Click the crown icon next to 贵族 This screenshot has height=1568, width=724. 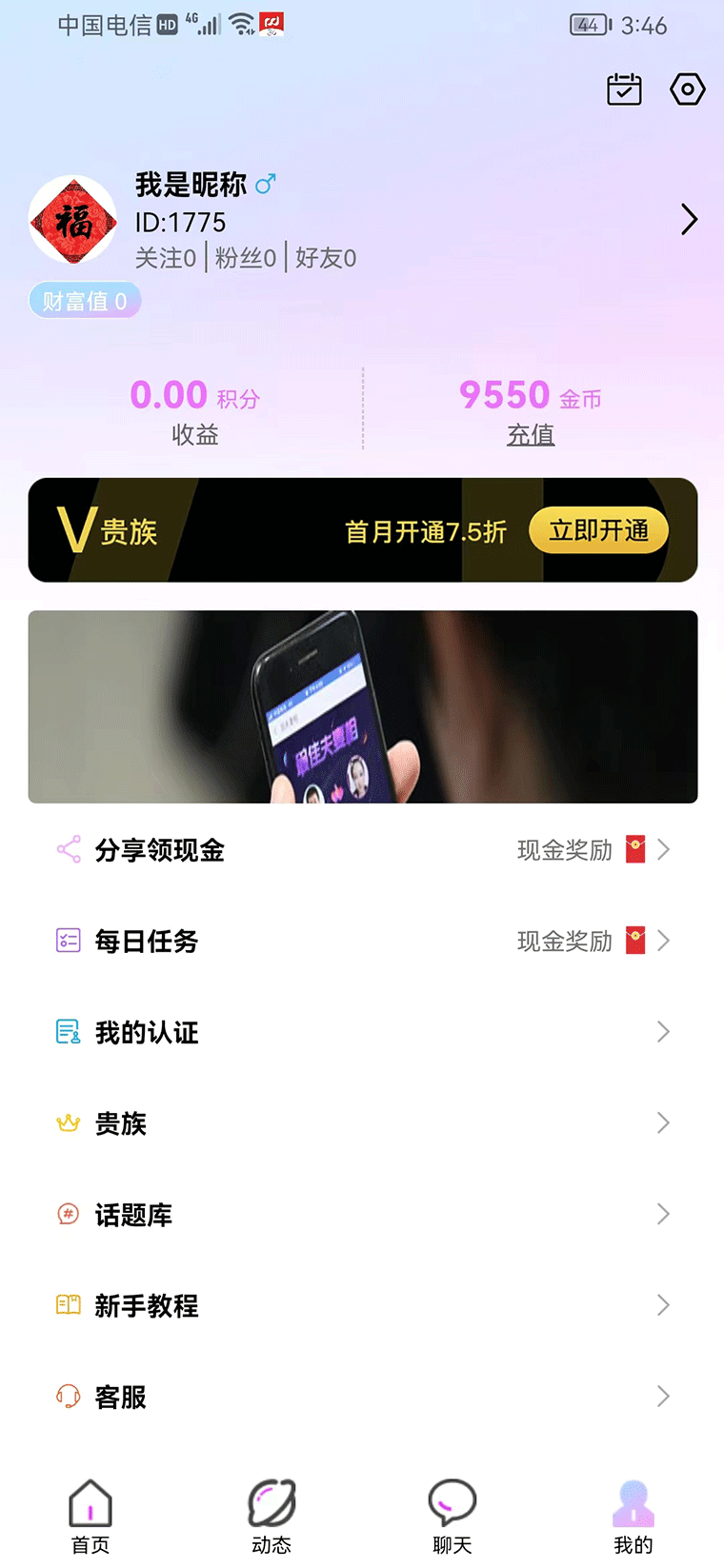click(x=66, y=1122)
